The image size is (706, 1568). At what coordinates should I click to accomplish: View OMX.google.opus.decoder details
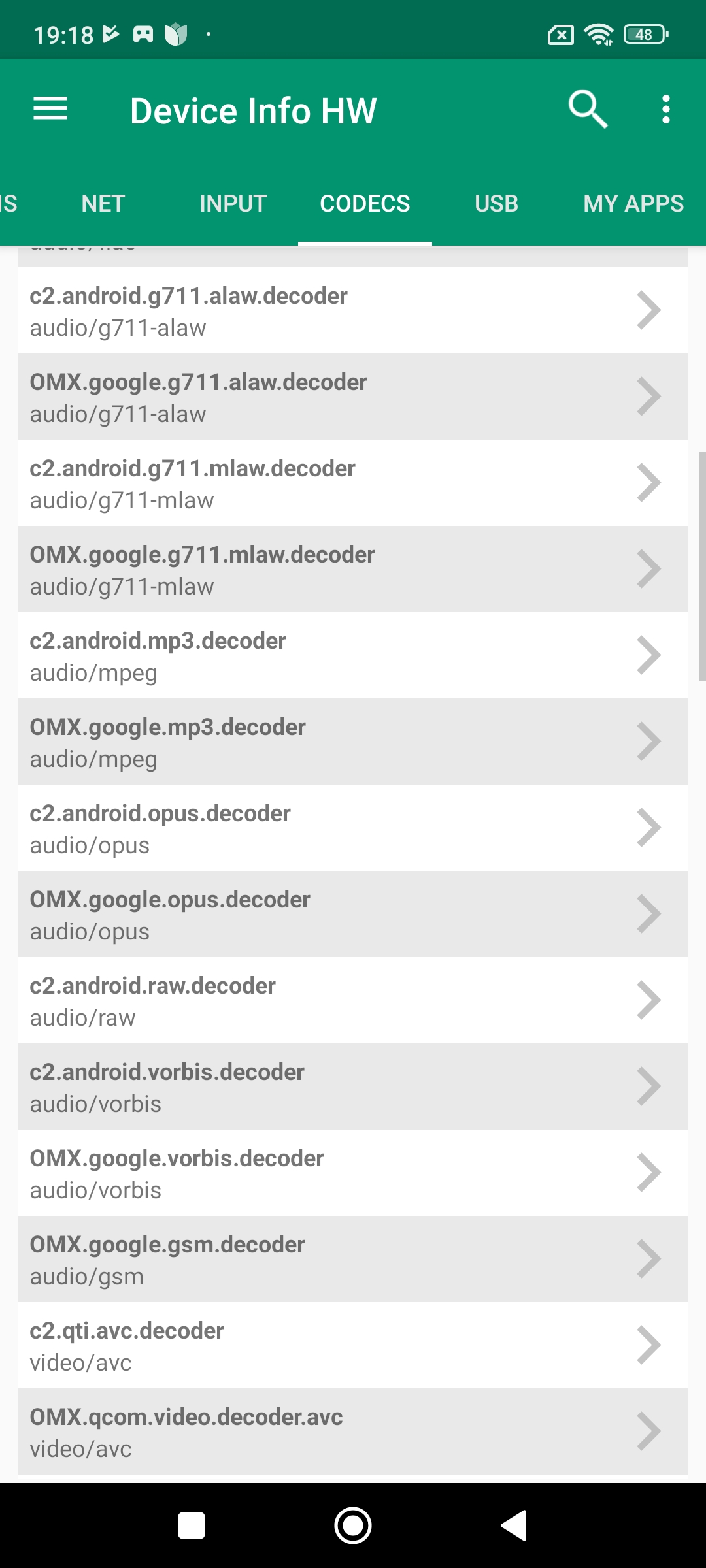click(x=352, y=915)
